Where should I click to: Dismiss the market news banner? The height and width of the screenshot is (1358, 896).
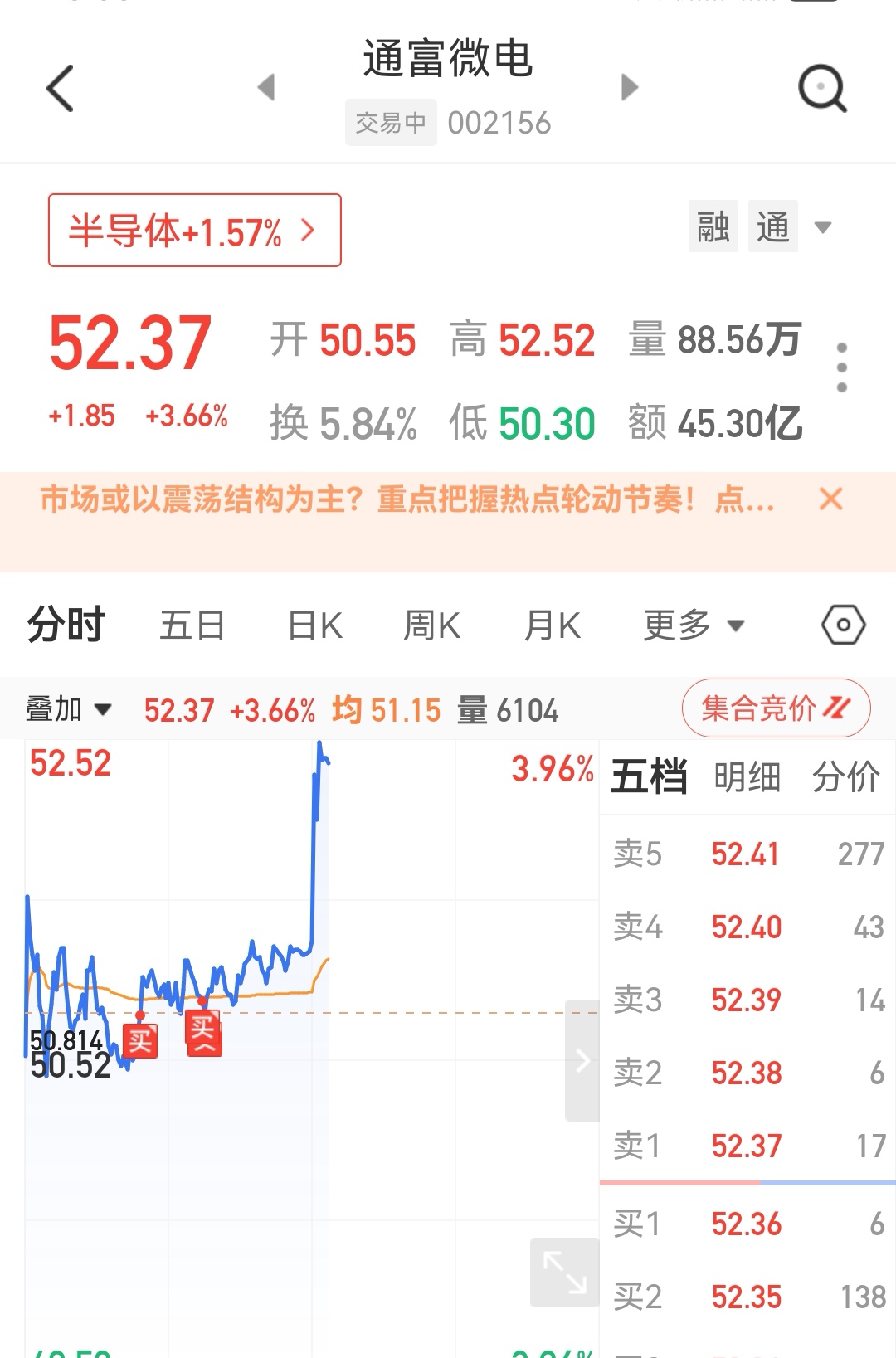(x=830, y=499)
